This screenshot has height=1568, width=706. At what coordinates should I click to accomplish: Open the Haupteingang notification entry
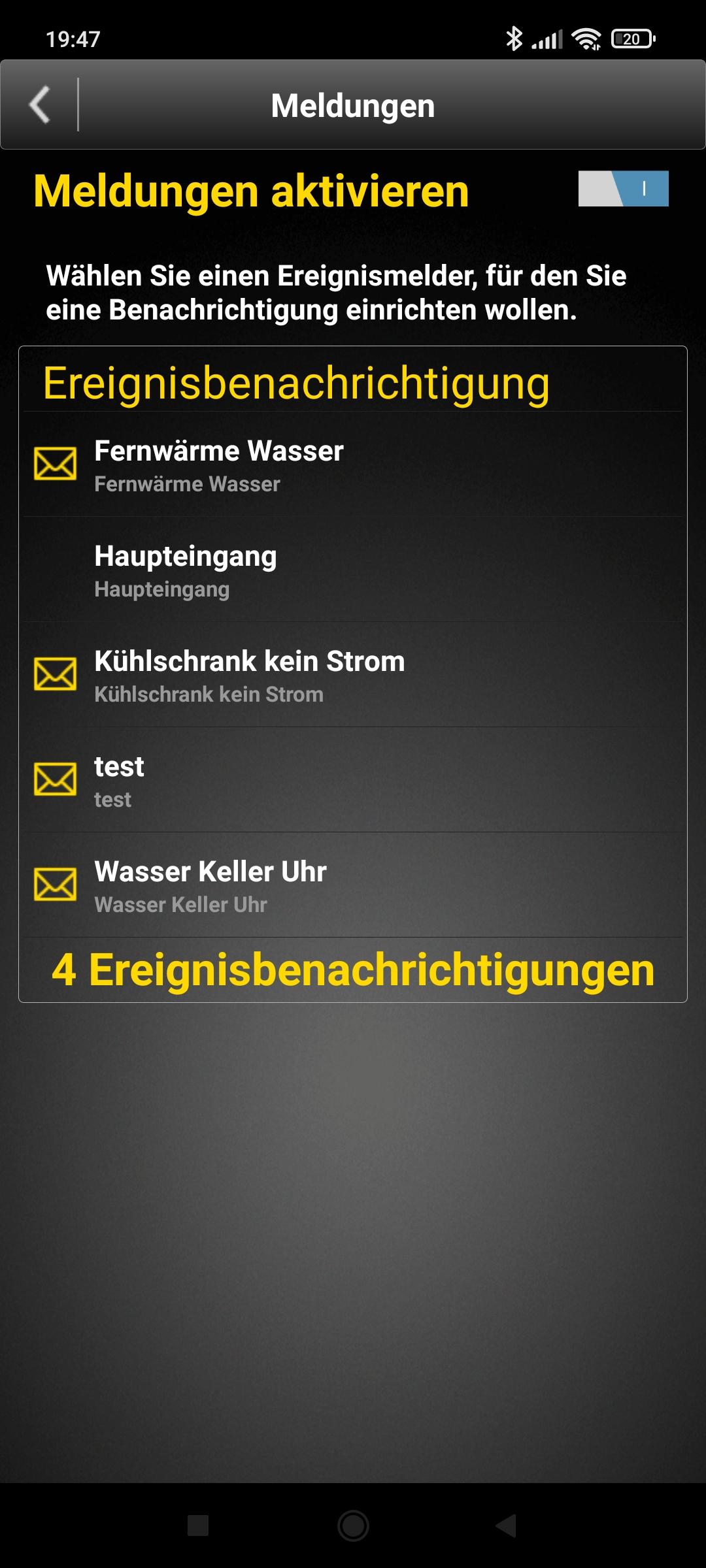(x=353, y=570)
